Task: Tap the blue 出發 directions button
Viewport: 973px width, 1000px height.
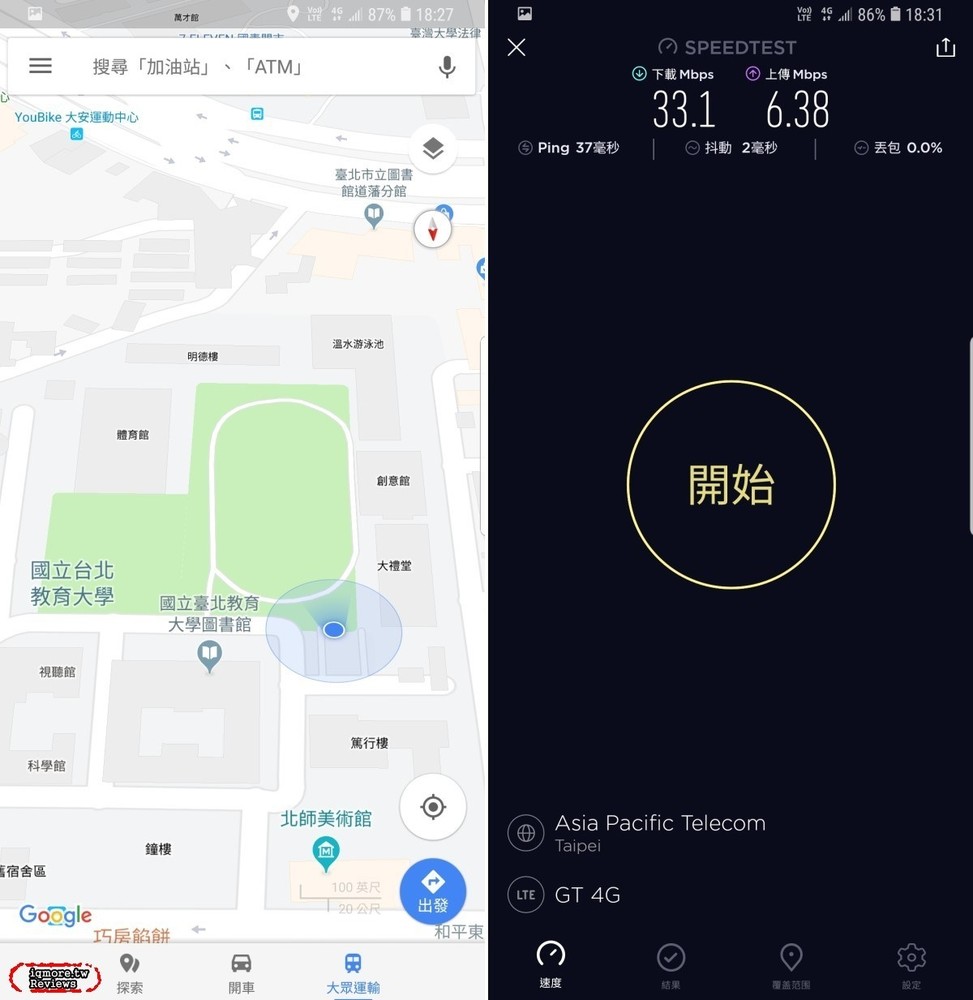Action: [433, 890]
